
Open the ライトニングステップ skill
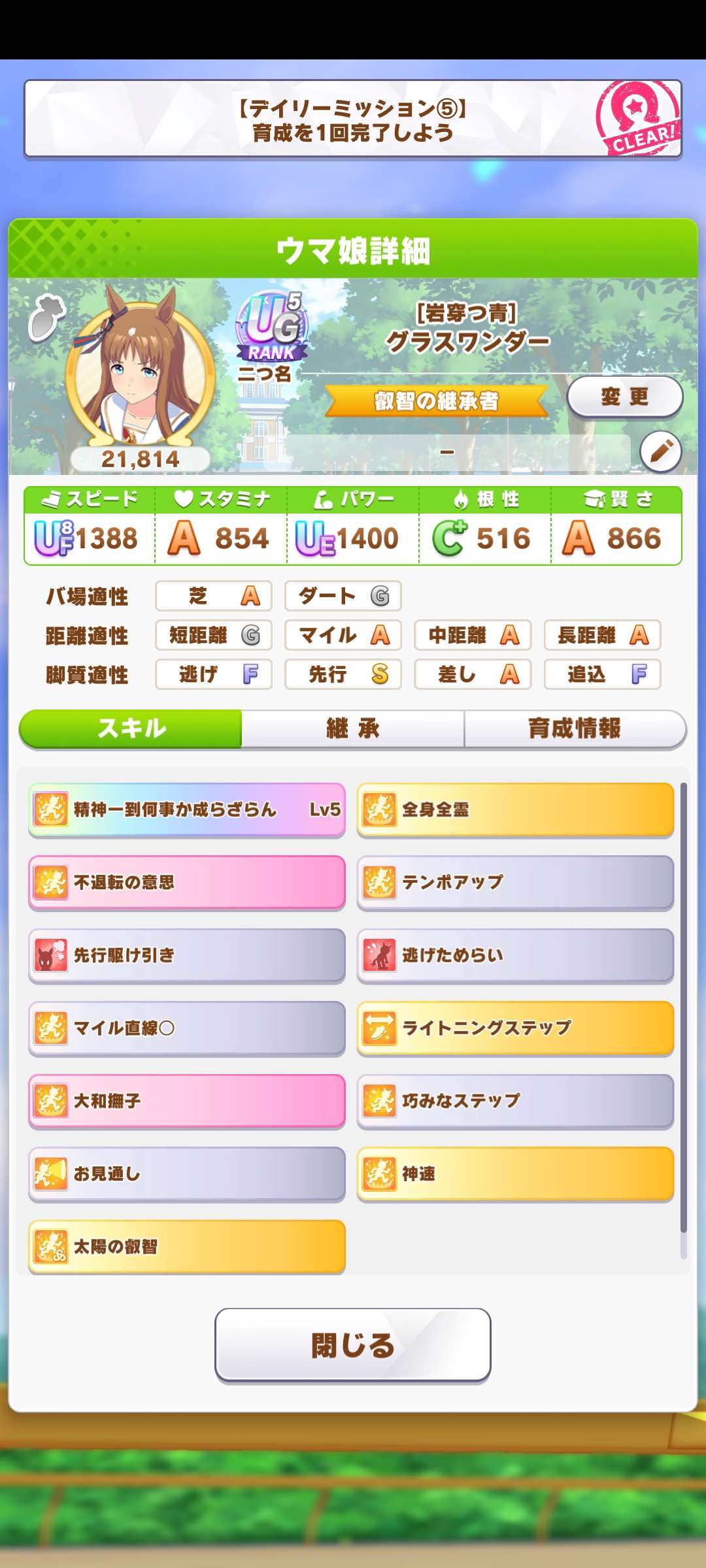tap(515, 1028)
